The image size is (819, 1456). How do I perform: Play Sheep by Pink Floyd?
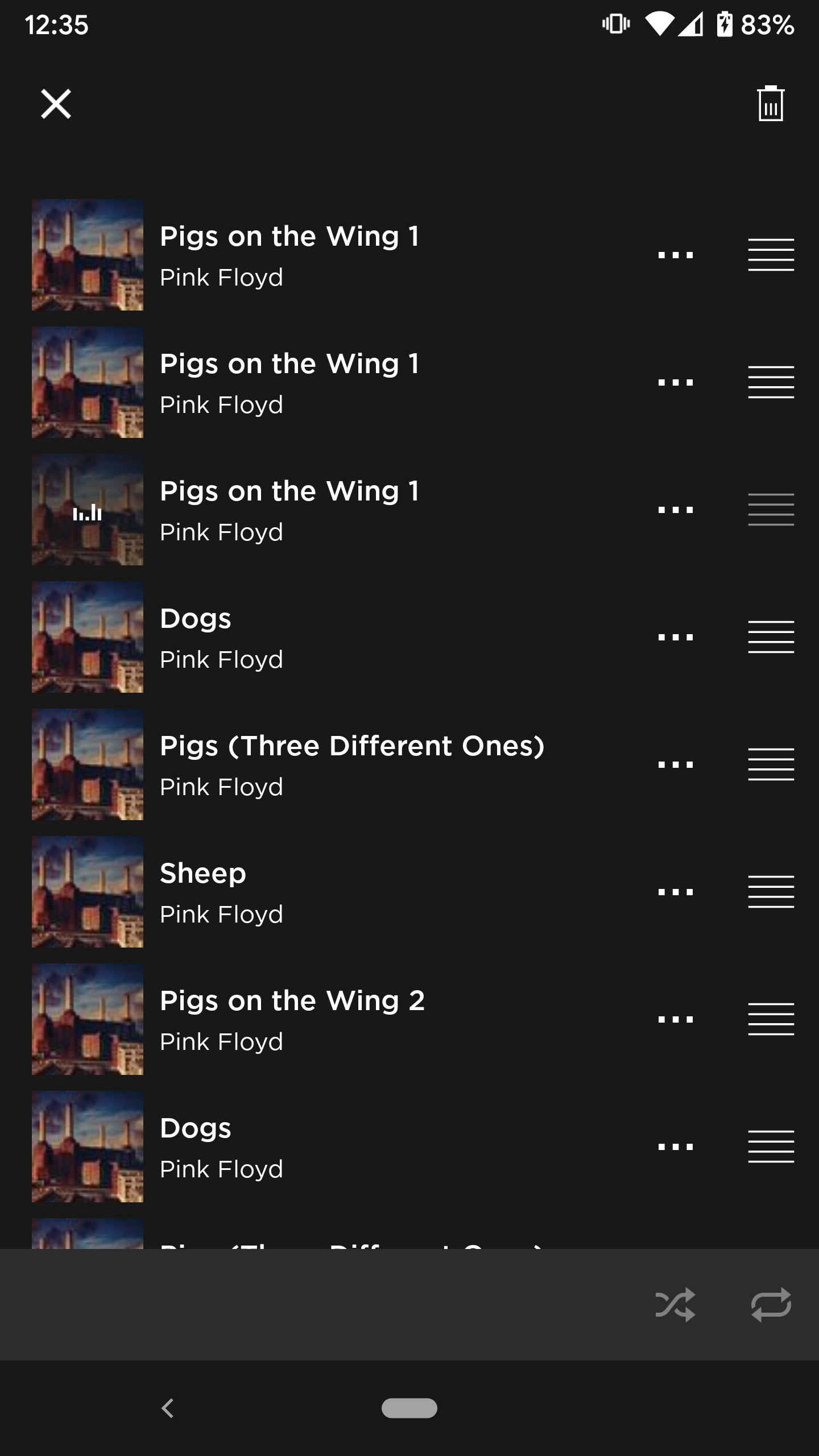(341, 892)
